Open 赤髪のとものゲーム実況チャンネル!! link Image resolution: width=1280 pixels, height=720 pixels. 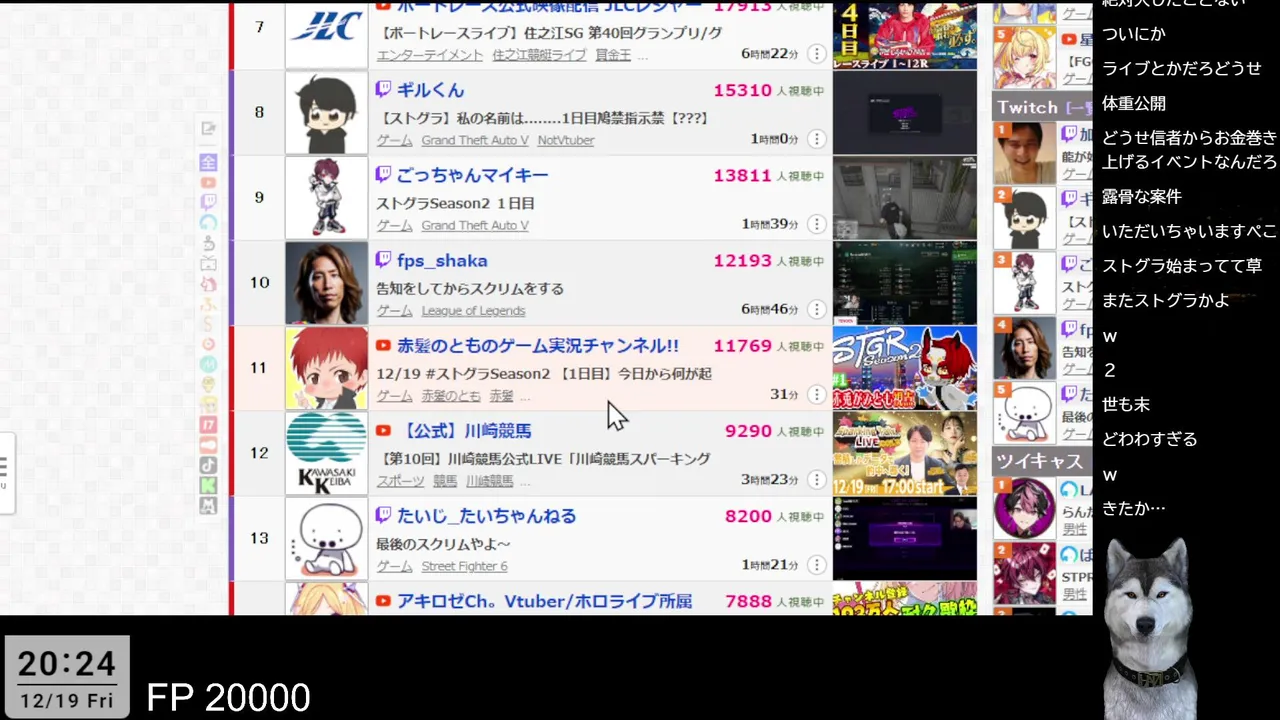tap(537, 346)
